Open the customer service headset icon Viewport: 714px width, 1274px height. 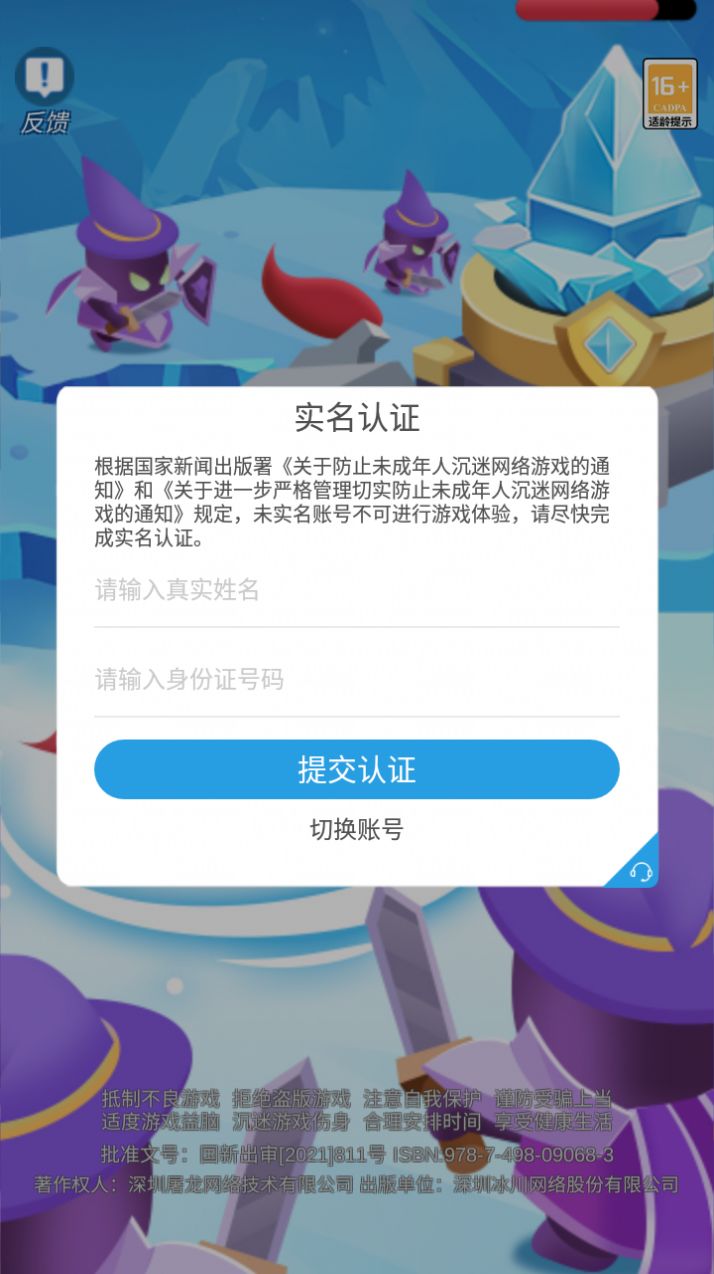(x=640, y=872)
